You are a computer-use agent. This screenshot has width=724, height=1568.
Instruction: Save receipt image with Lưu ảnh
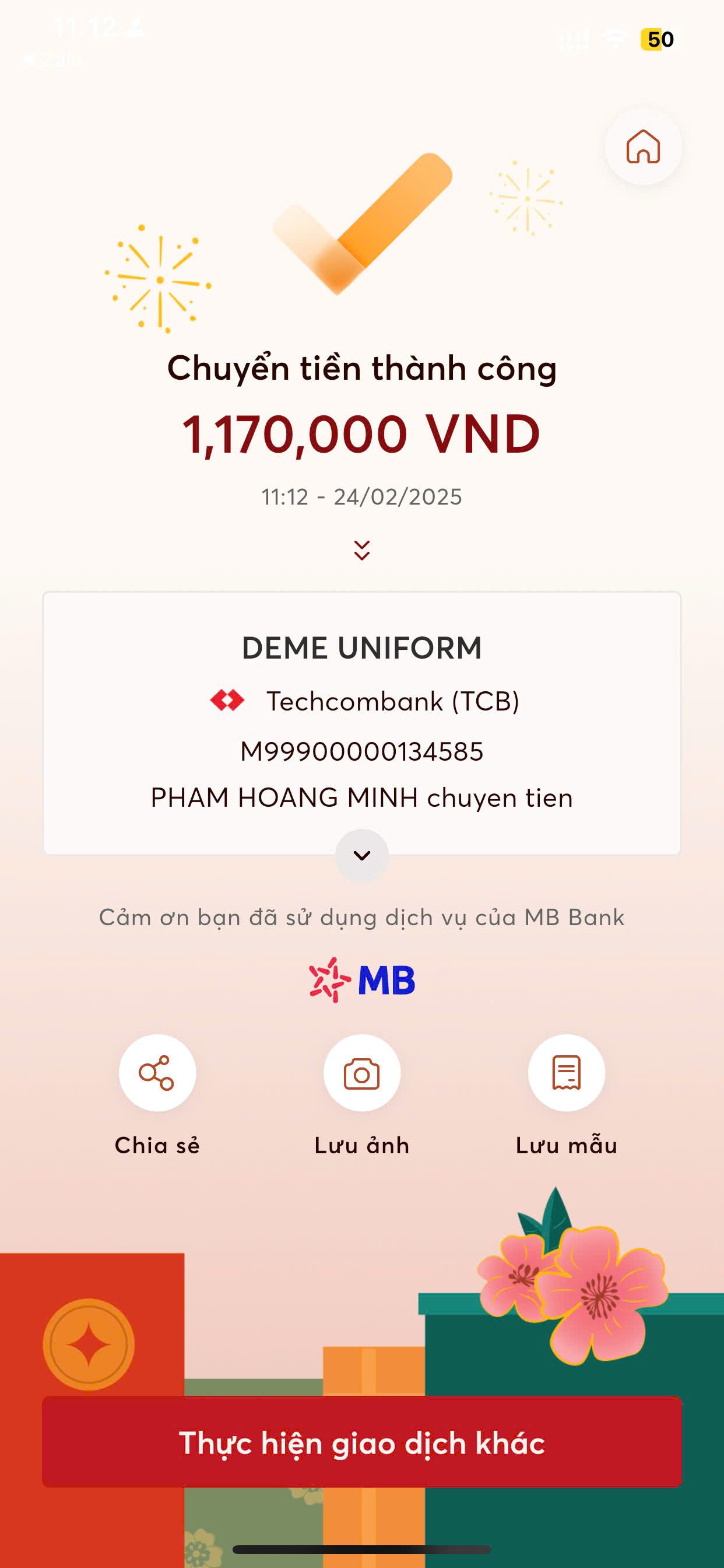click(x=361, y=1073)
